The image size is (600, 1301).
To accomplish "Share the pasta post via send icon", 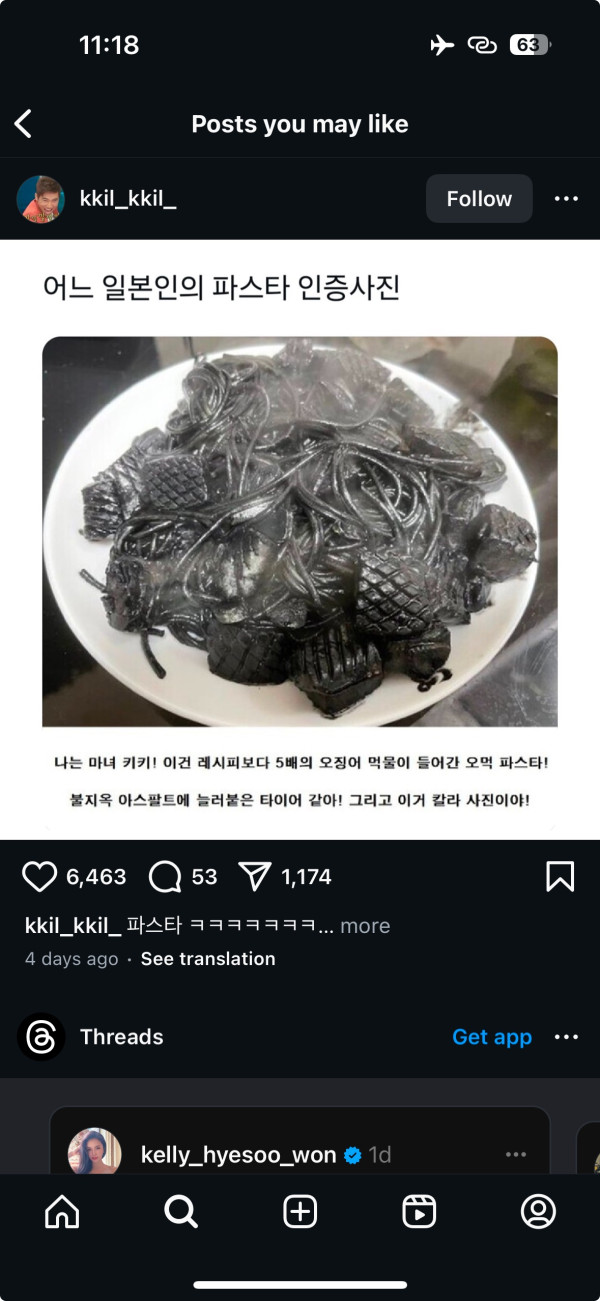I will 256,877.
